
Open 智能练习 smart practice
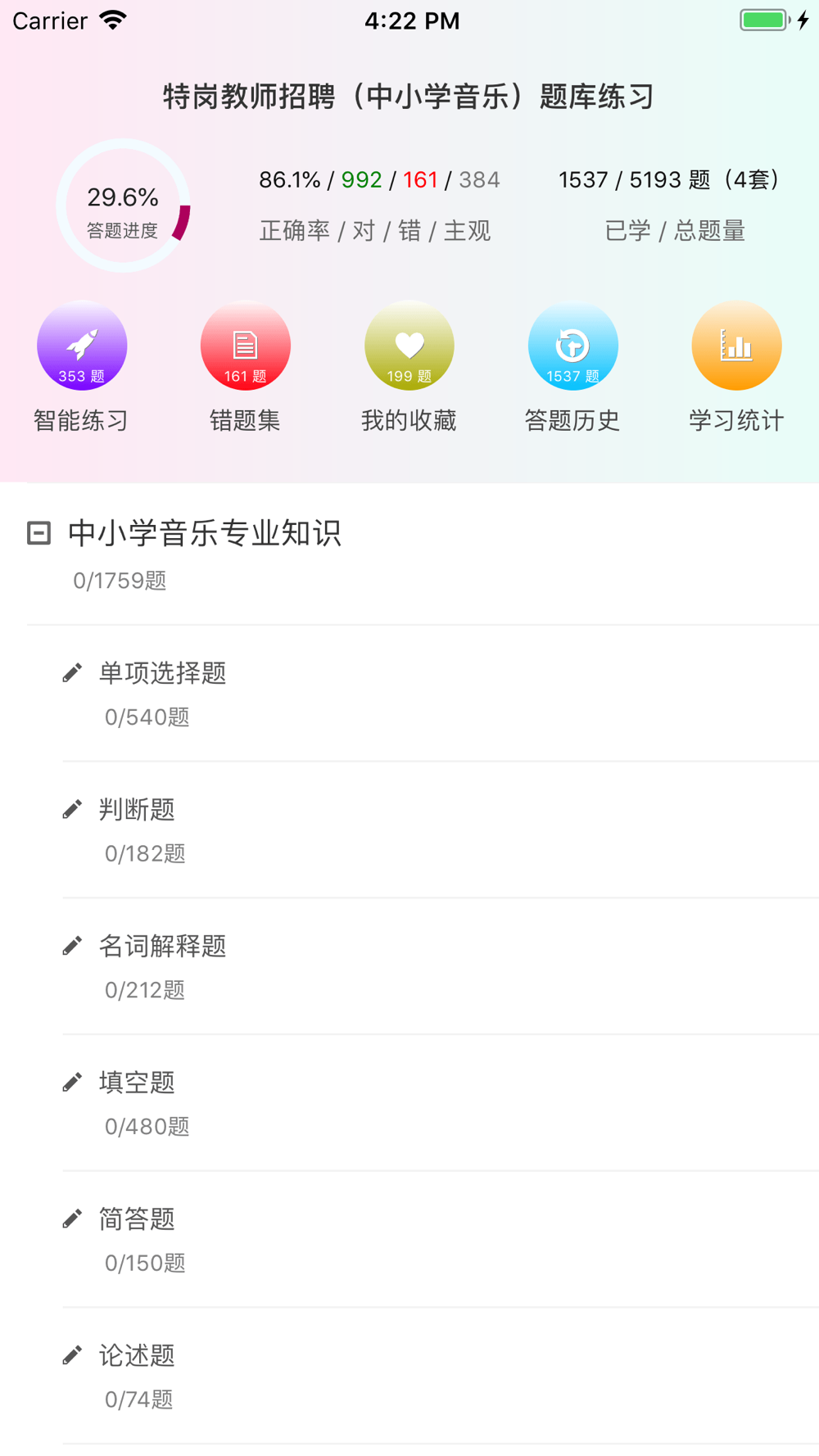click(x=82, y=347)
